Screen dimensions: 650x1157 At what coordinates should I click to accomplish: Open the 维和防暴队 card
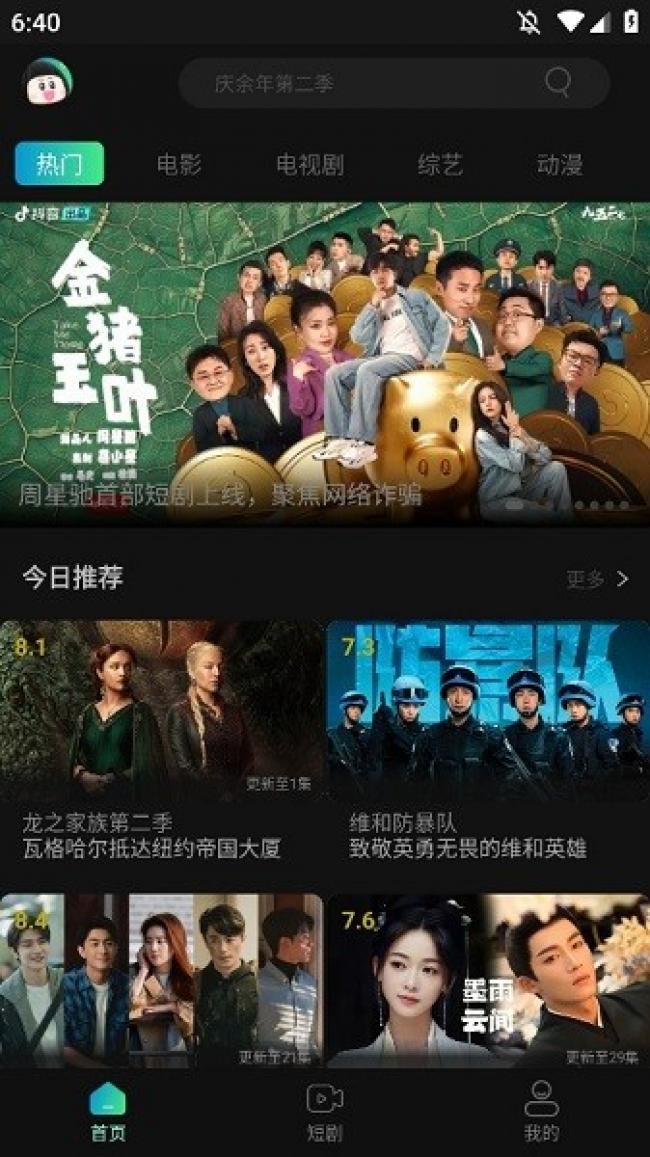coord(488,740)
